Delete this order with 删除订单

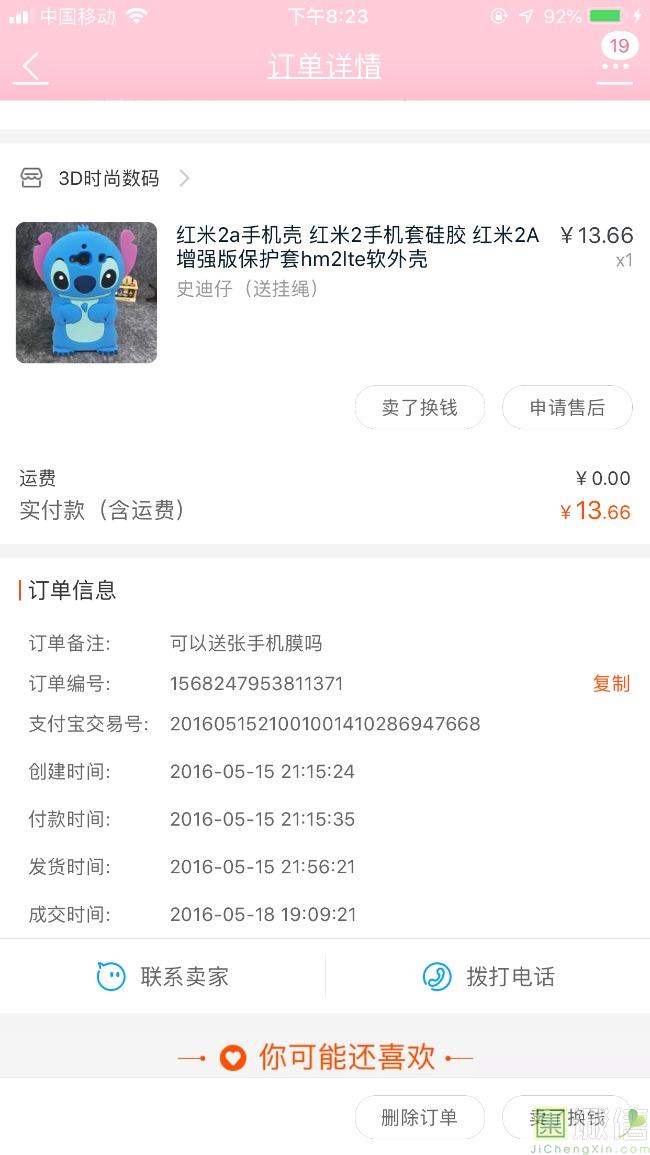click(420, 1117)
